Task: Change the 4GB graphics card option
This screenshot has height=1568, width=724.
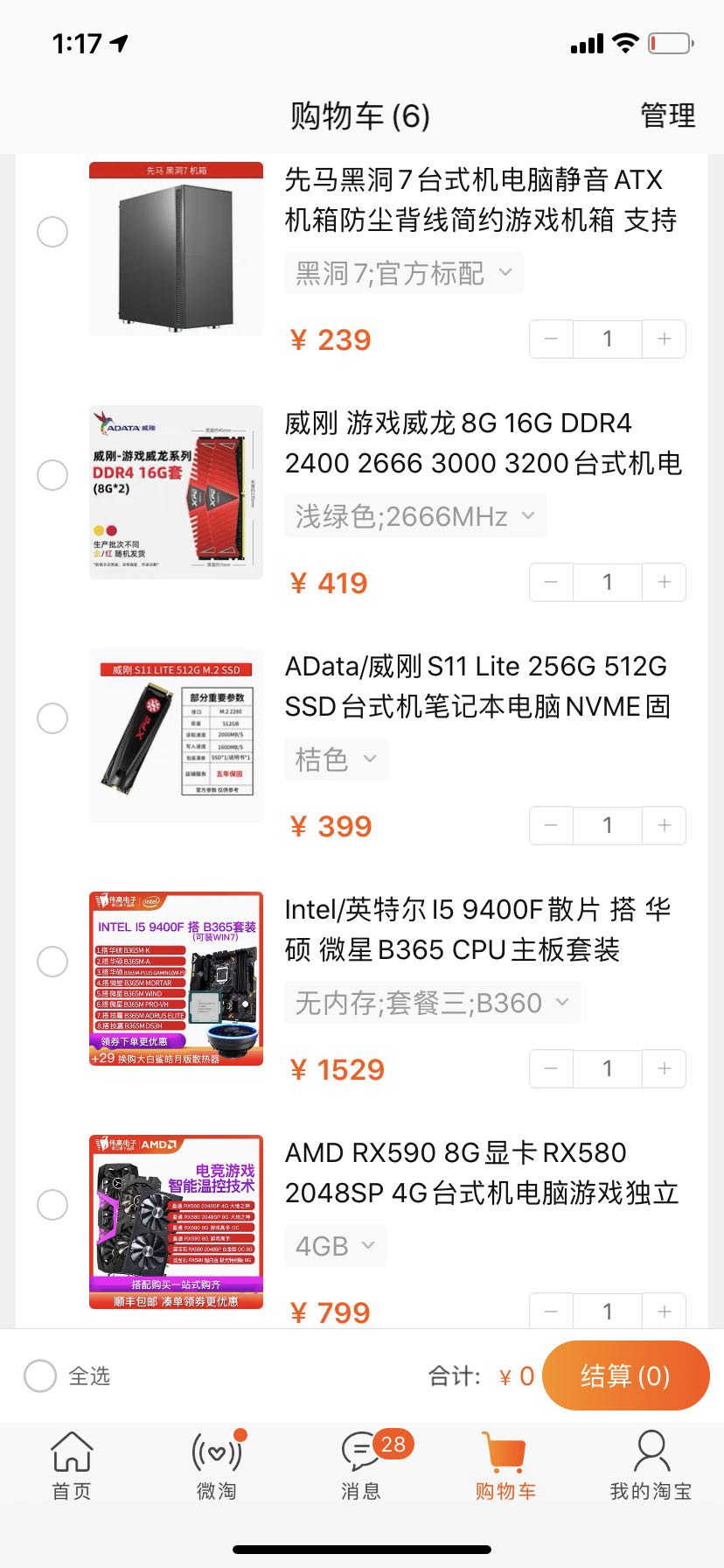Action: (x=336, y=1246)
